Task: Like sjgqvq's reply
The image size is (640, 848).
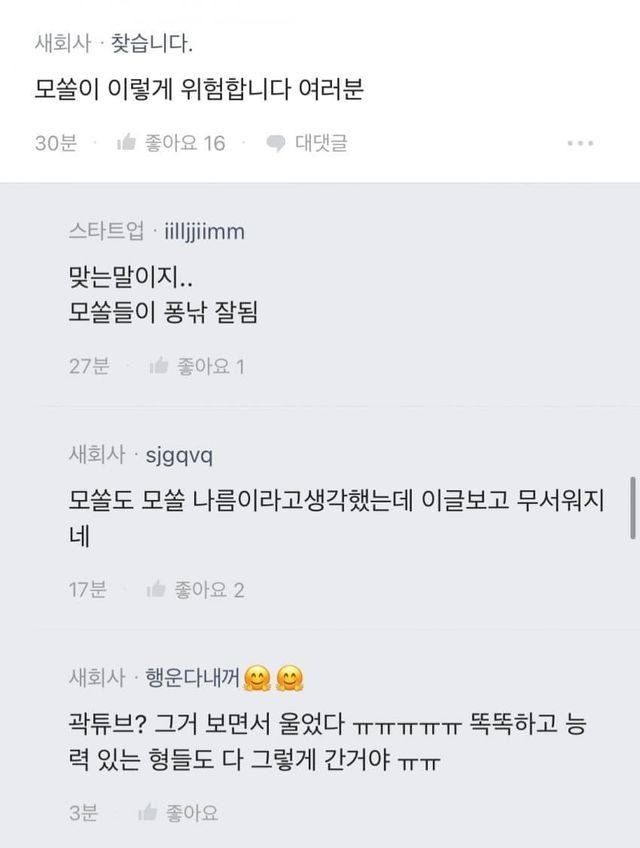Action: [196, 590]
